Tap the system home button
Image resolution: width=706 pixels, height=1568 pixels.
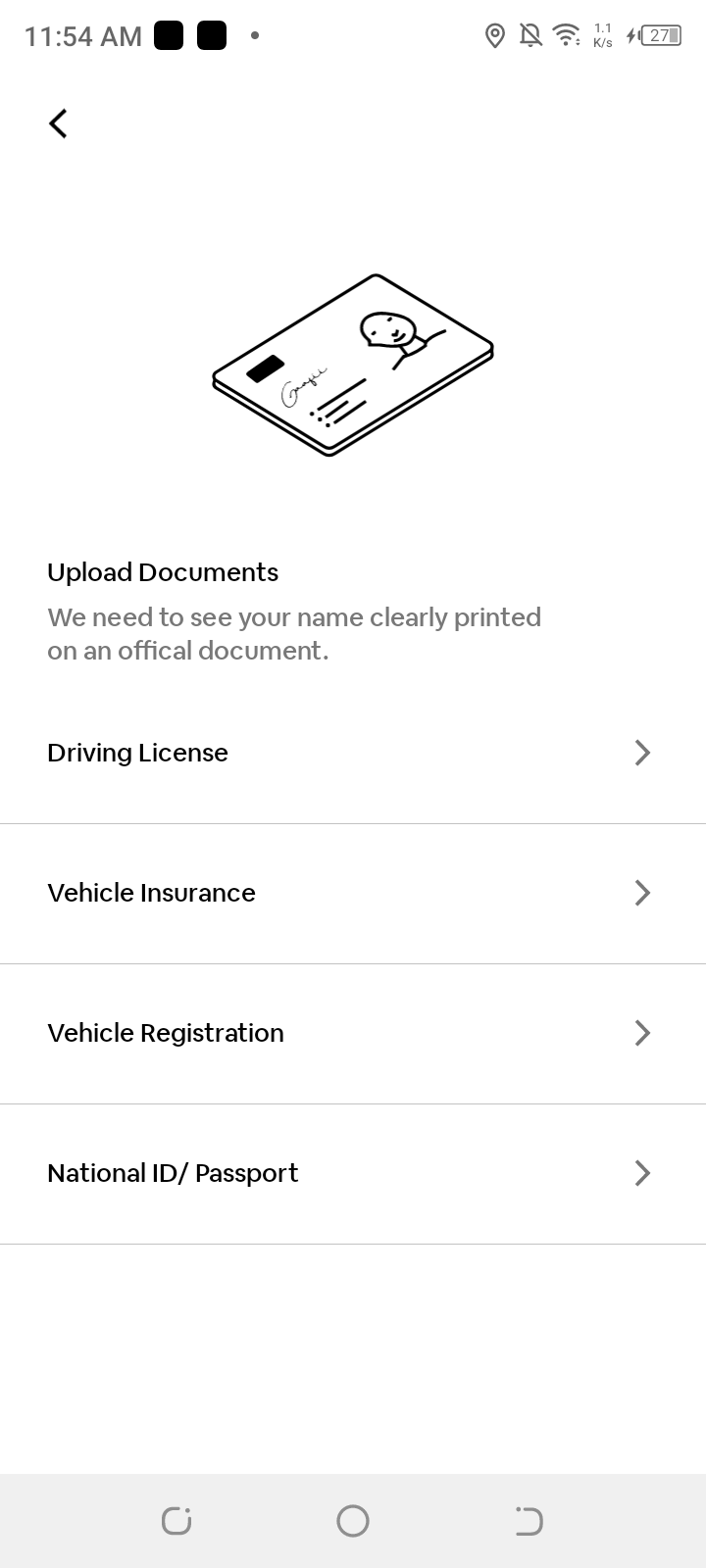(x=353, y=1521)
